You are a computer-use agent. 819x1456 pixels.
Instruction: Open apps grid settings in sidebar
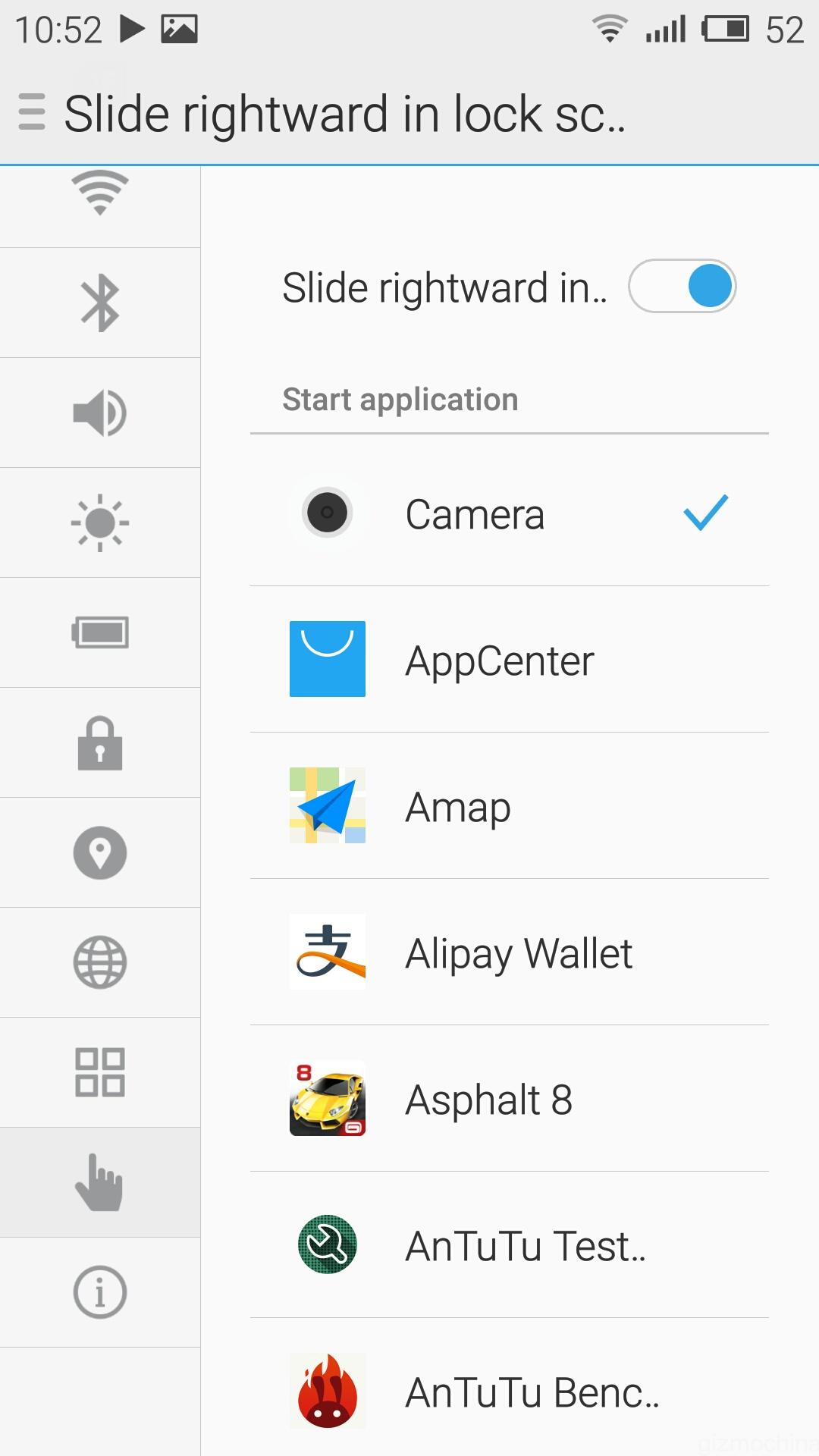100,1072
